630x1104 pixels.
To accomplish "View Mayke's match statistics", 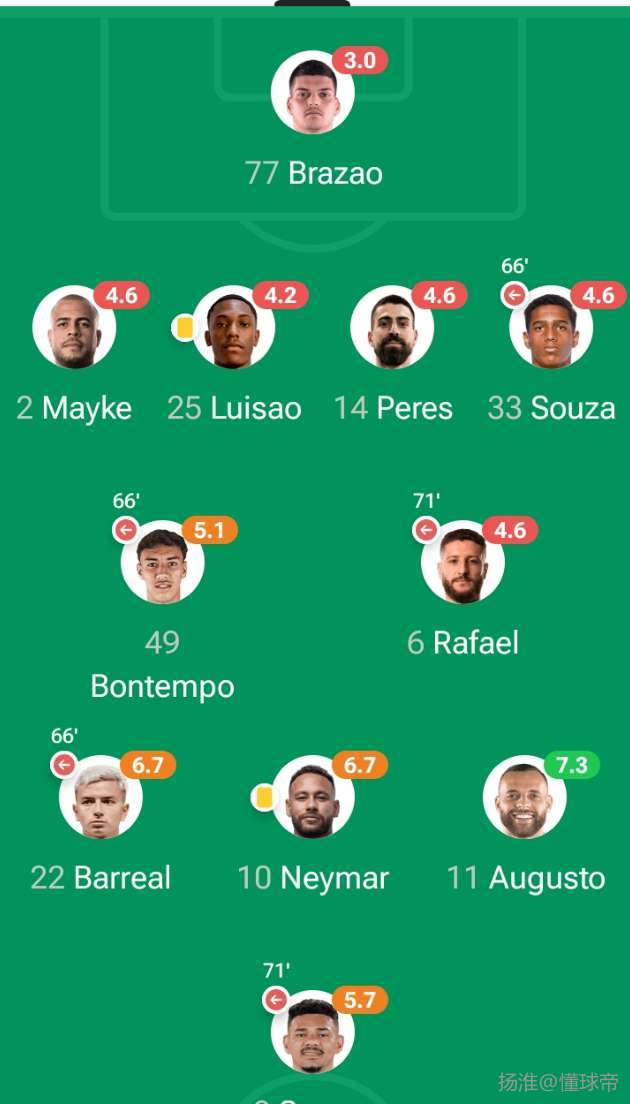I will (73, 328).
